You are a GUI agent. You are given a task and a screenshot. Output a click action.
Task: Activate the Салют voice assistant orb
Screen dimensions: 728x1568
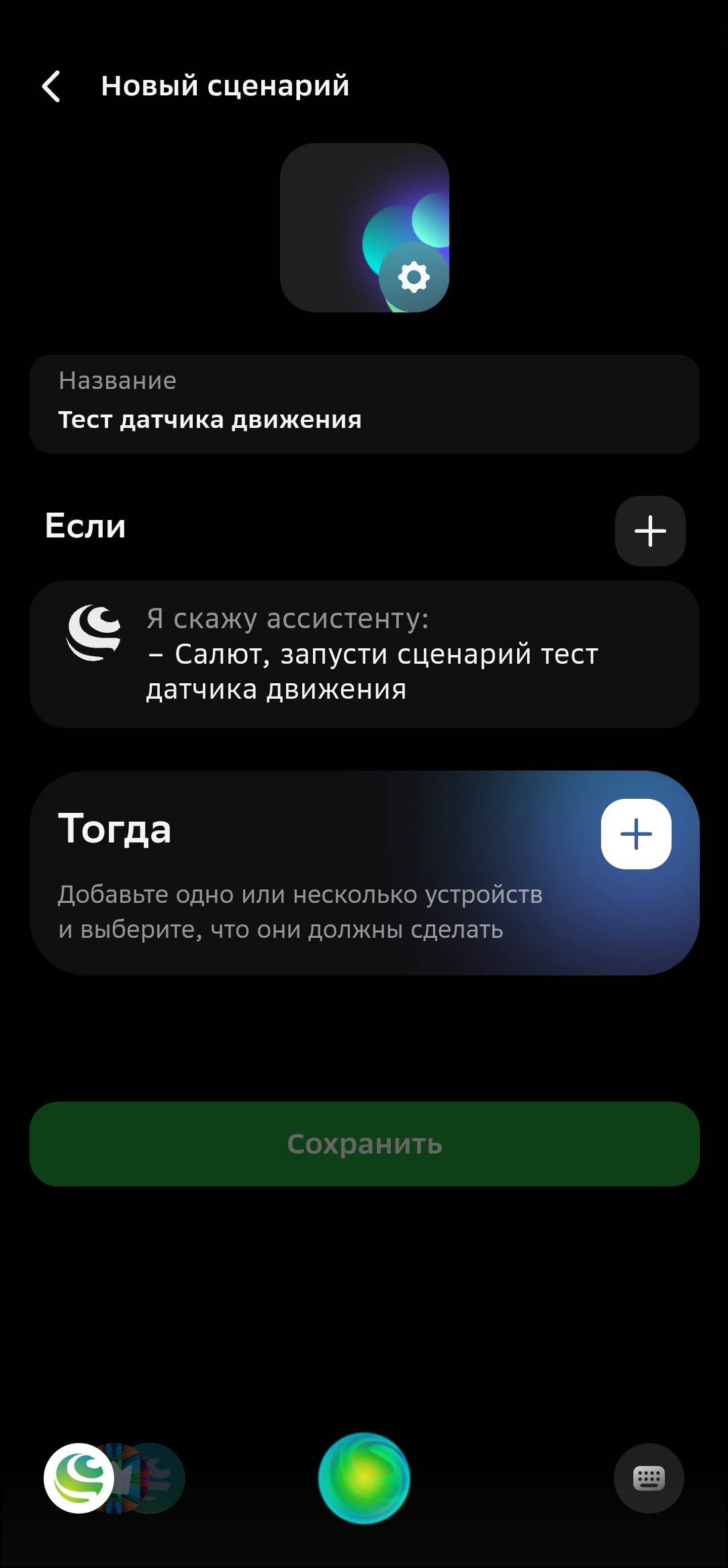tap(364, 1478)
